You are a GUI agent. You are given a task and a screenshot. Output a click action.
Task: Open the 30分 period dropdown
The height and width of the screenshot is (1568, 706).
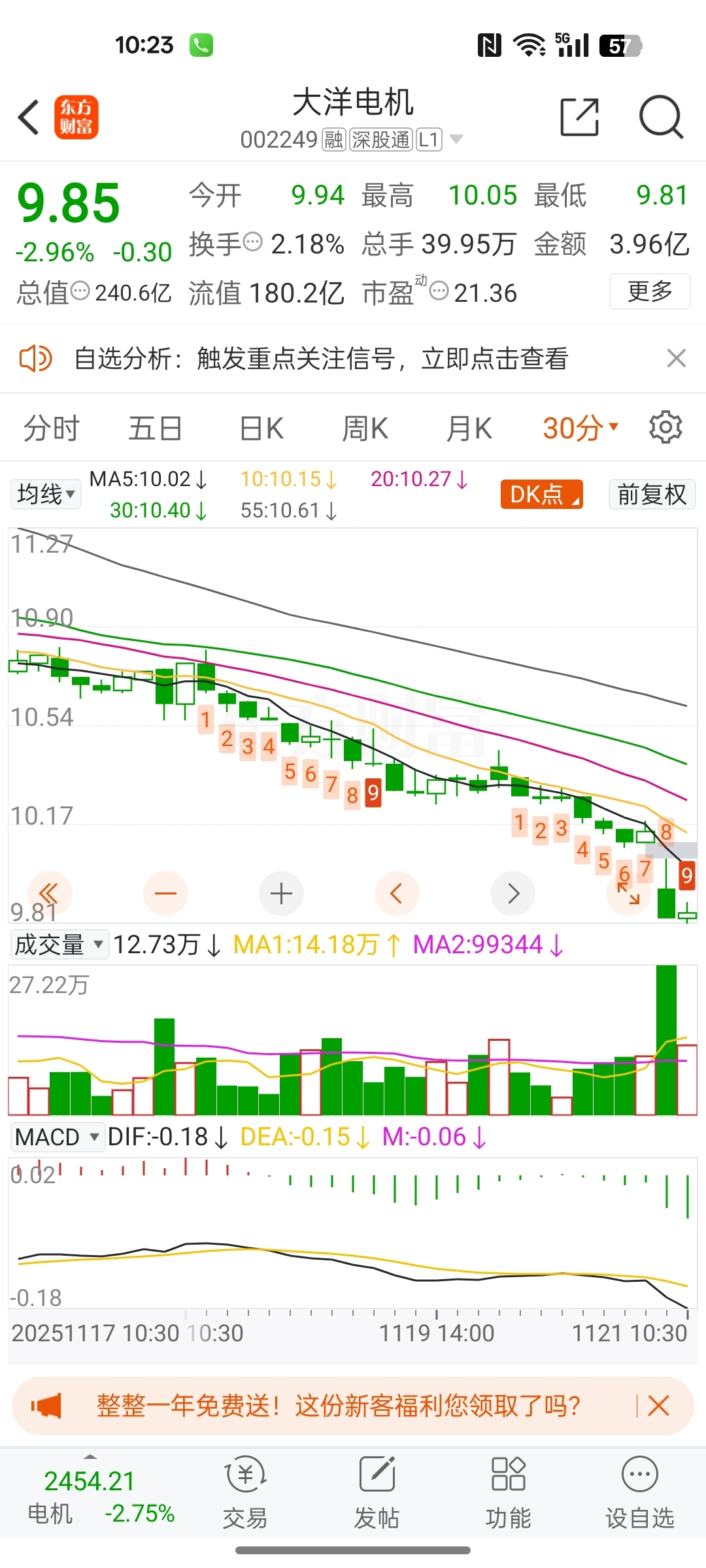tap(580, 429)
